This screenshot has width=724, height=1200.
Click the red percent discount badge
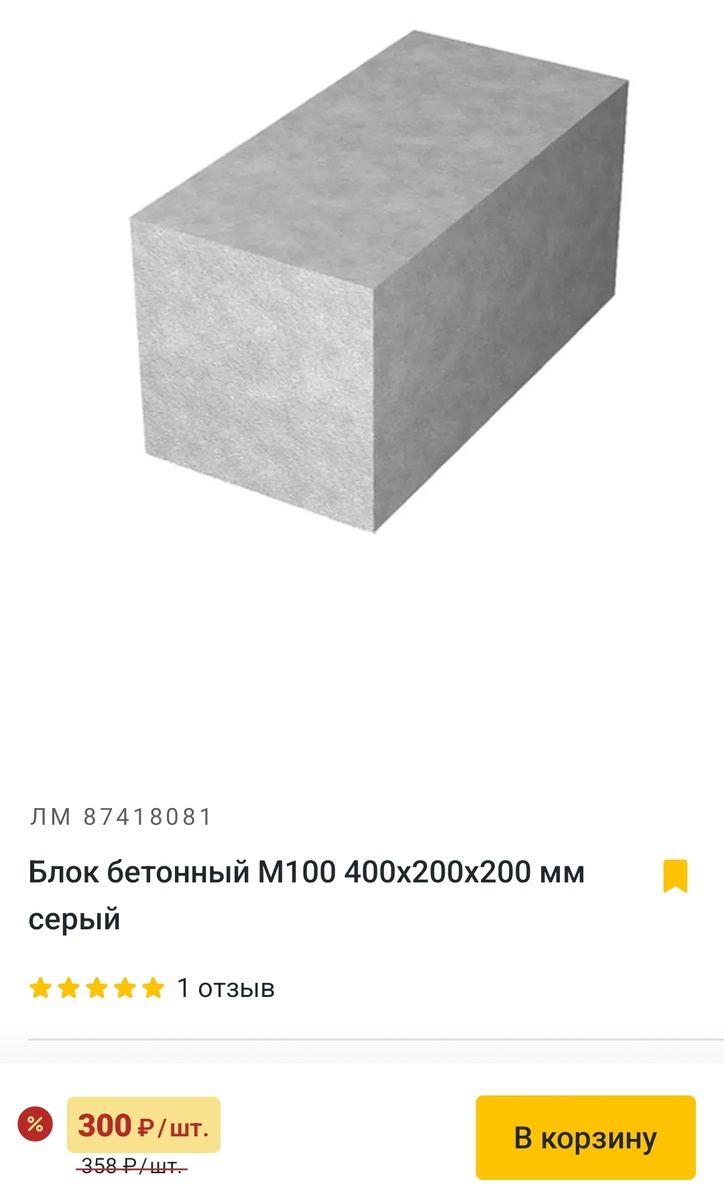coord(37,1124)
